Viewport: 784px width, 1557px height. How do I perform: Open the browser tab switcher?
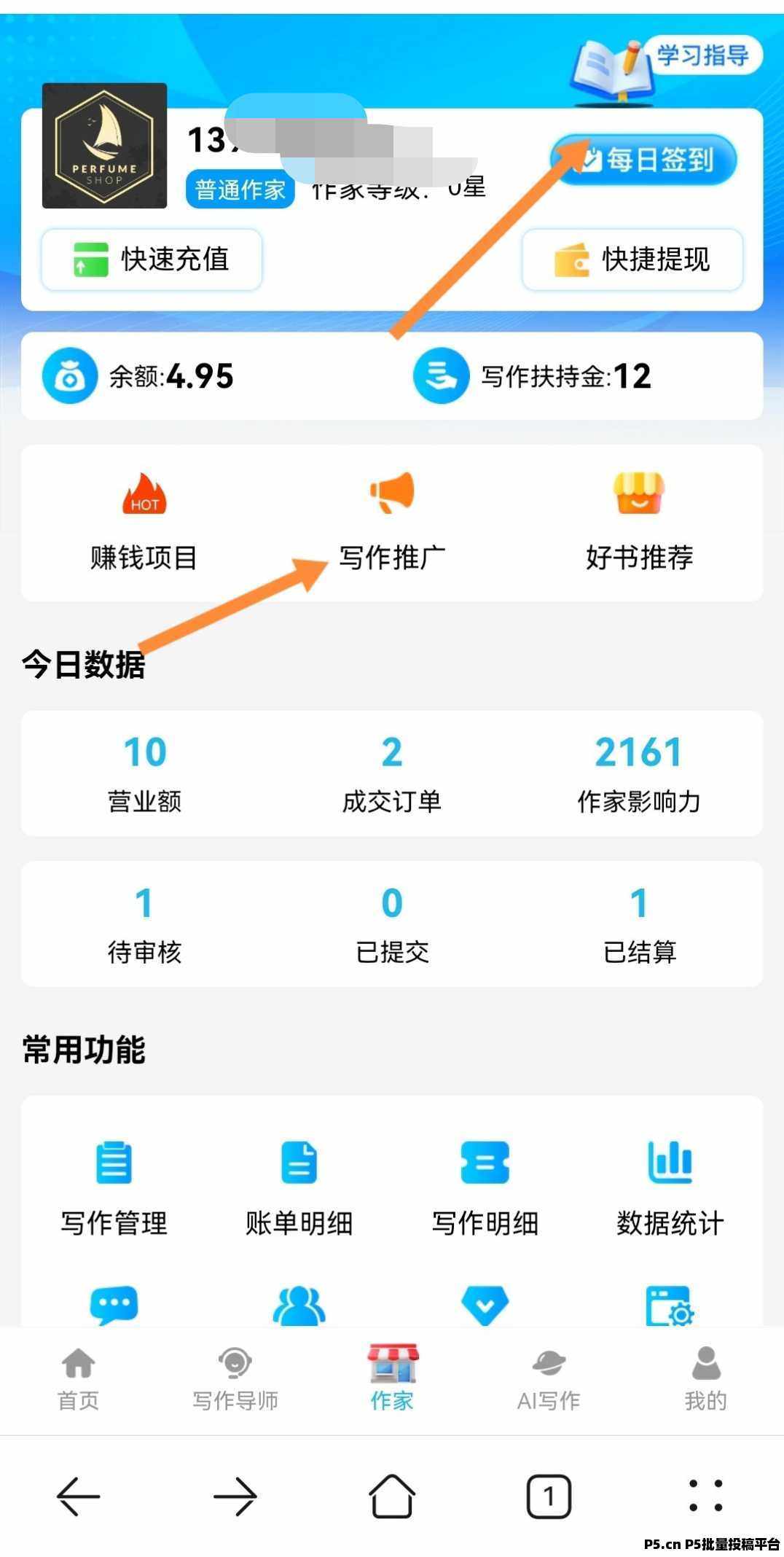[x=549, y=1496]
